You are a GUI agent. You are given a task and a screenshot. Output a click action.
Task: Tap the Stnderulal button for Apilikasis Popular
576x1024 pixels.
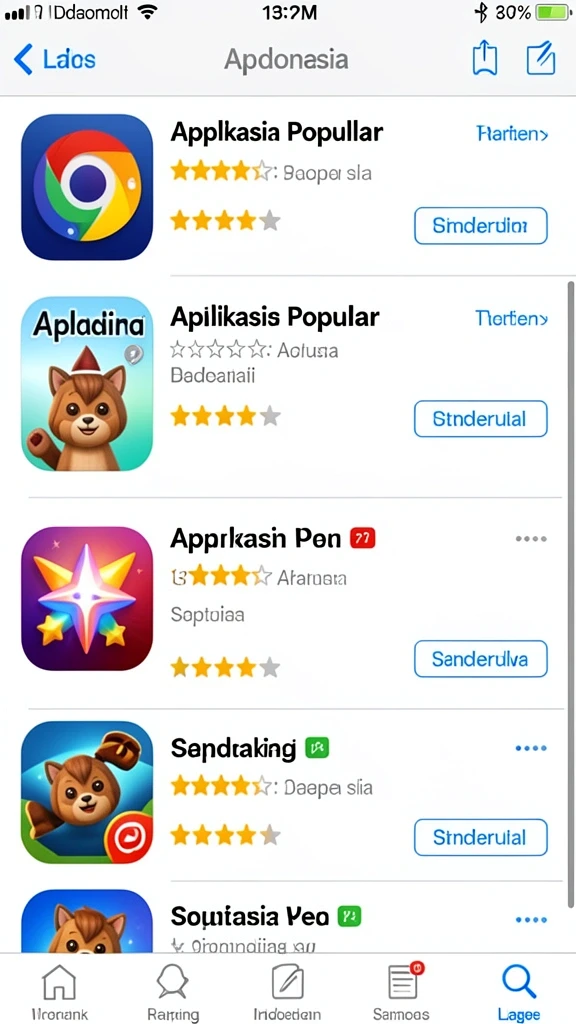481,419
